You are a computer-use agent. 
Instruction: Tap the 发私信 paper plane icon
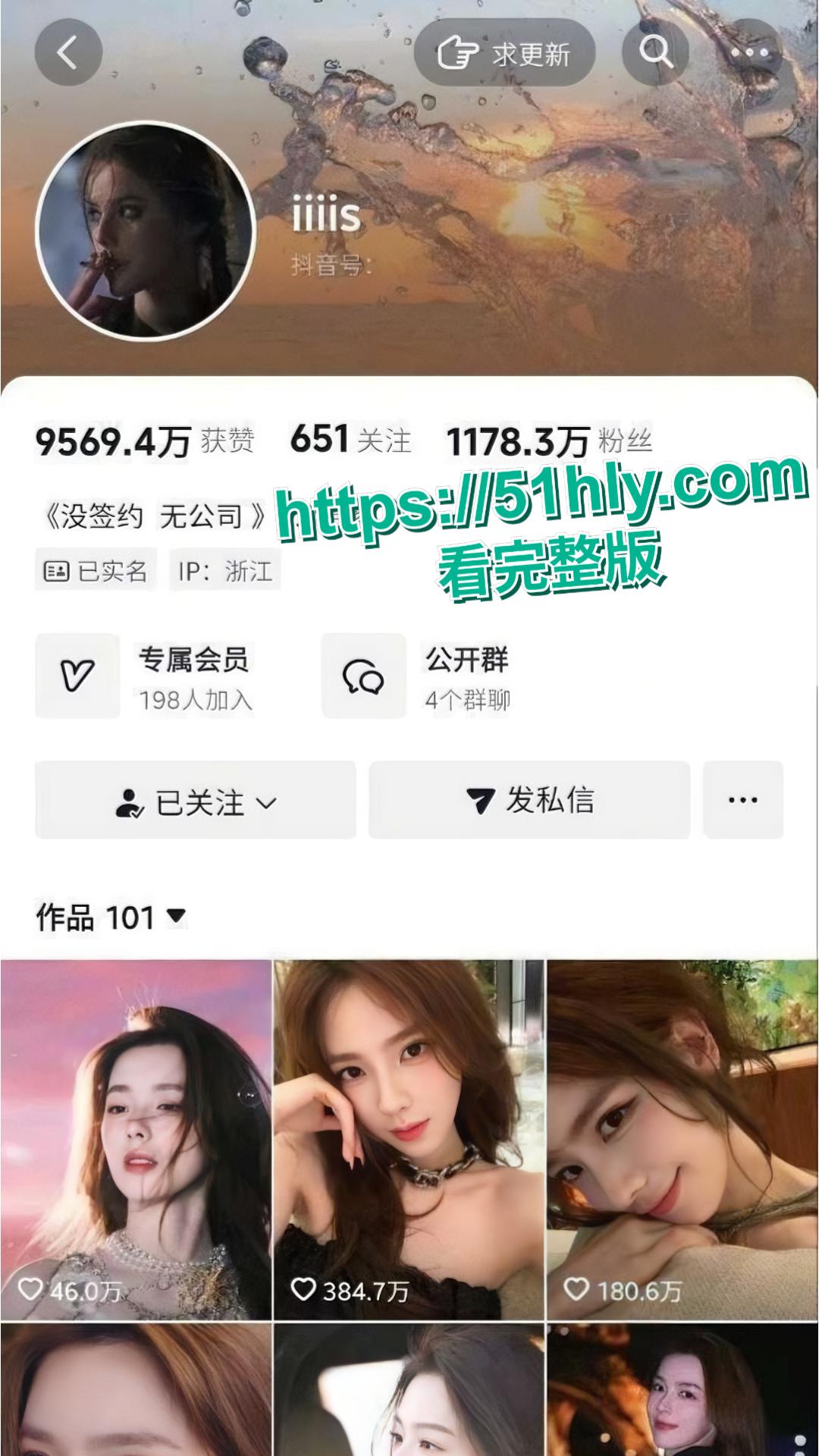tap(481, 798)
